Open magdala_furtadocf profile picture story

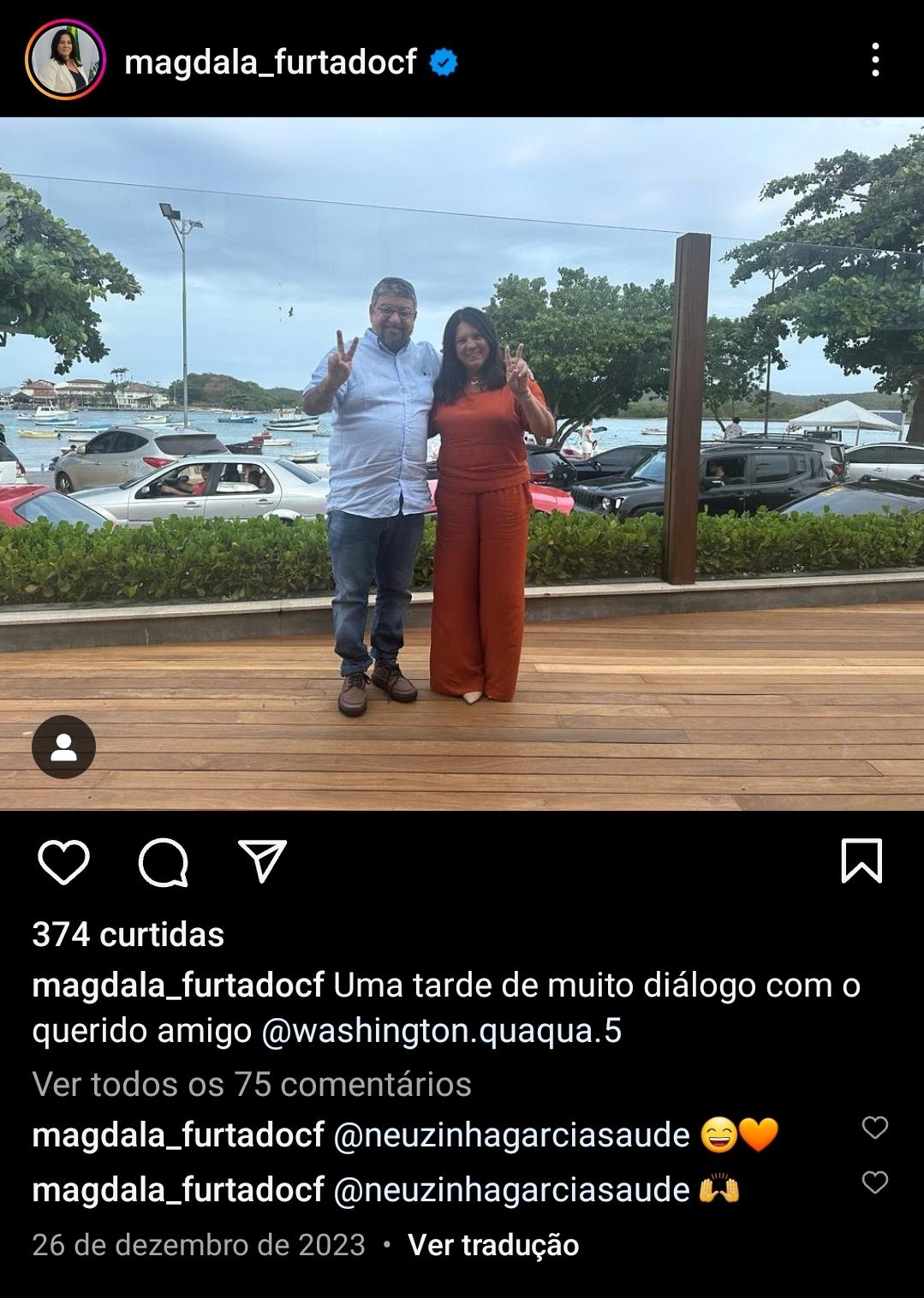pyautogui.click(x=64, y=60)
